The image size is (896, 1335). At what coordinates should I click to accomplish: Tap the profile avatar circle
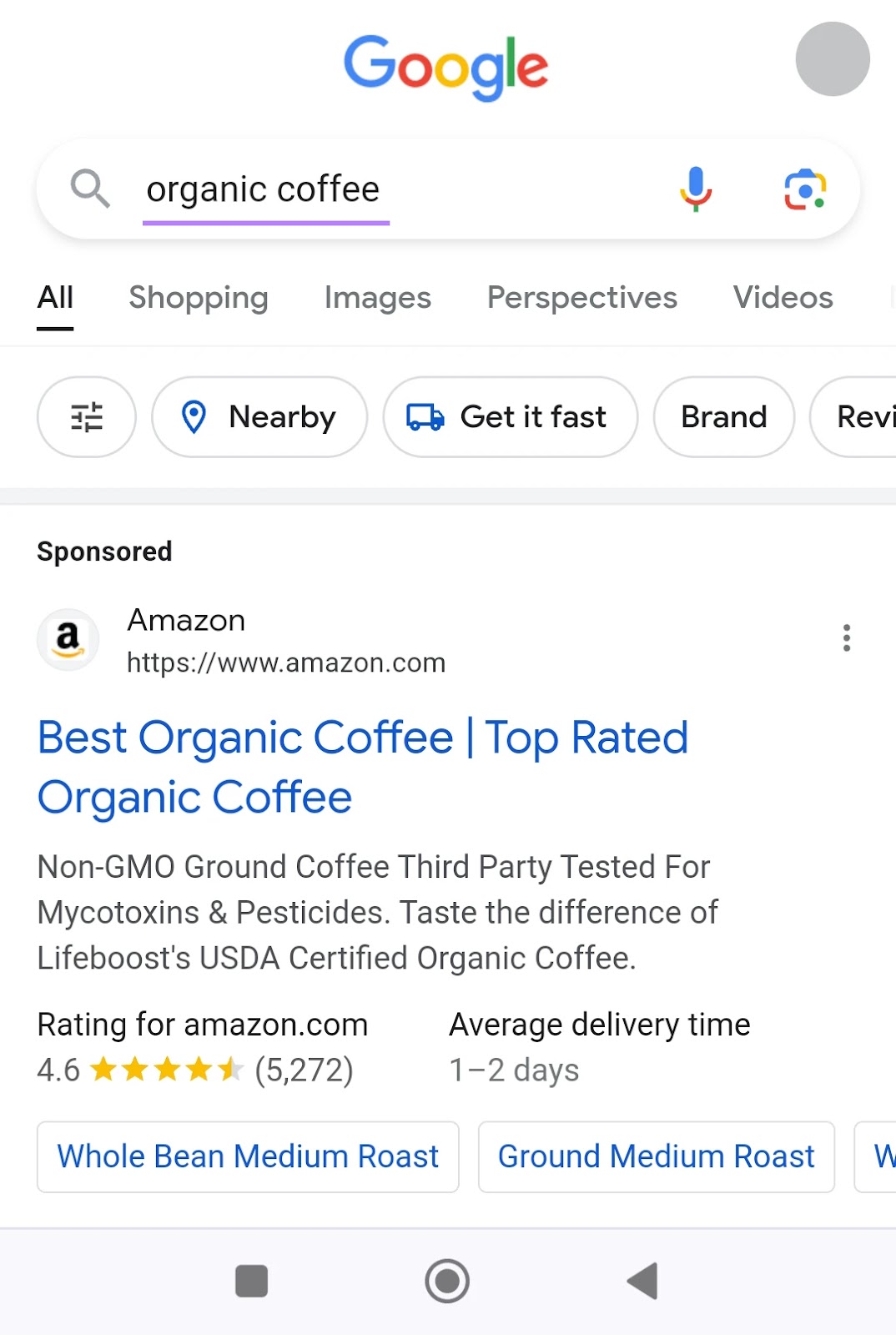[x=832, y=58]
